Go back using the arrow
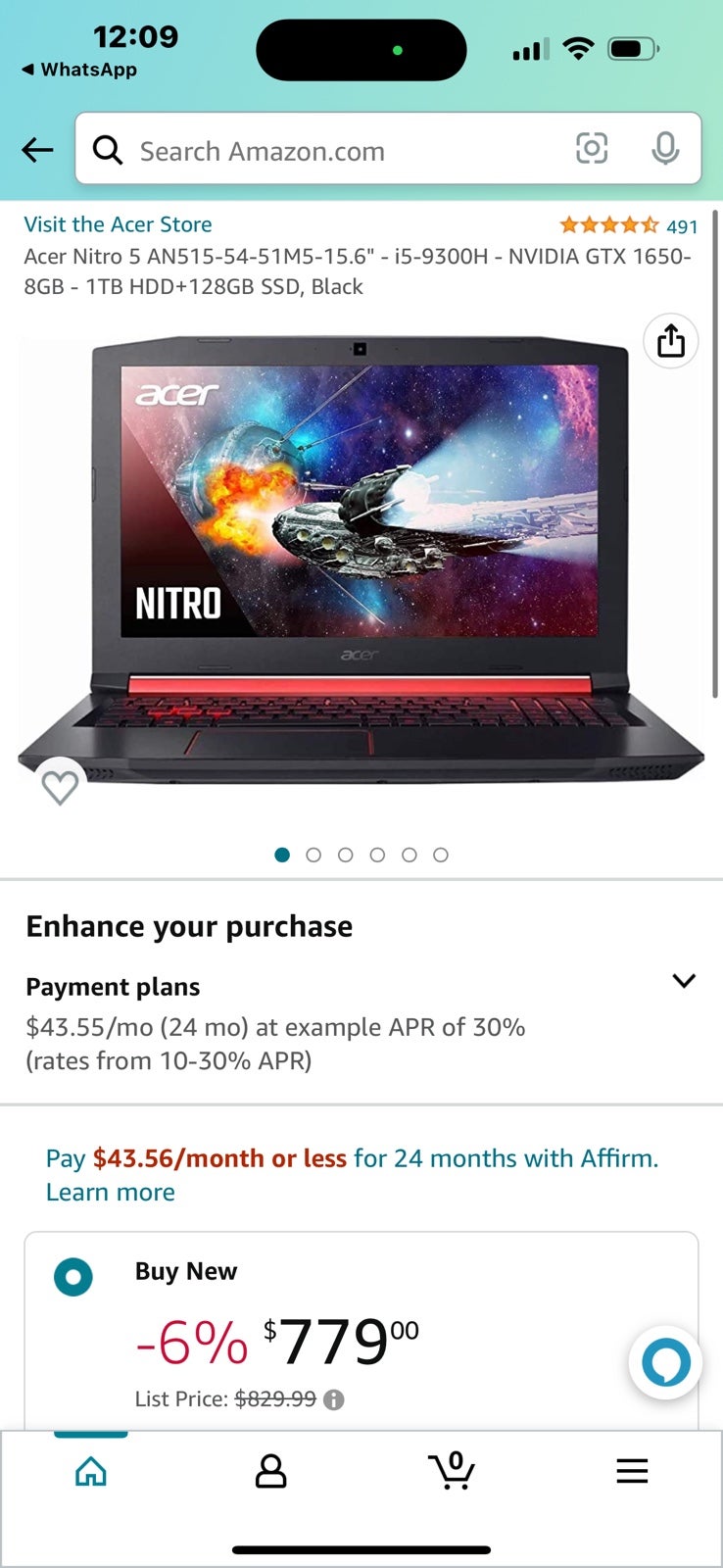 [37, 150]
